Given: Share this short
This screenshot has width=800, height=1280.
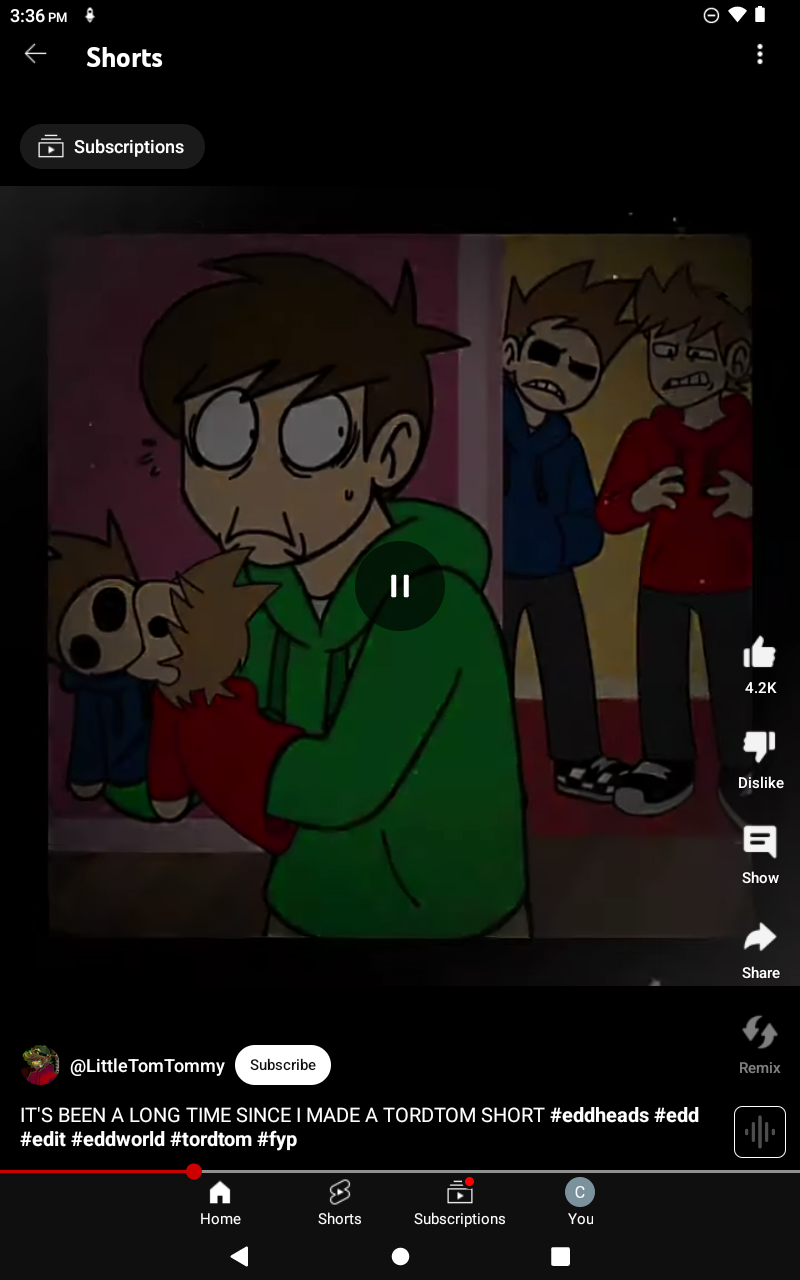Looking at the screenshot, I should click(760, 938).
